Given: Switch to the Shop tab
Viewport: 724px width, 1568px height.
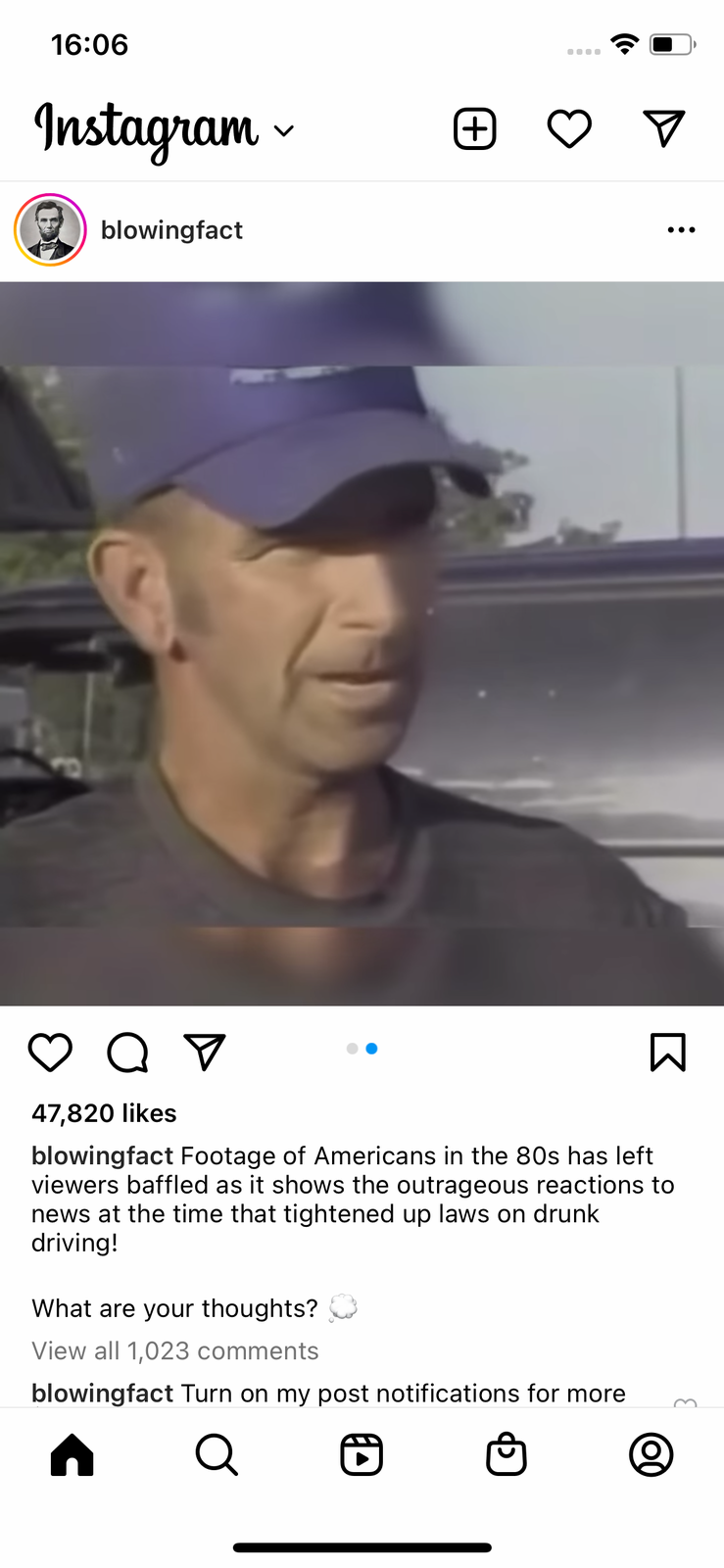Looking at the screenshot, I should click(507, 1454).
